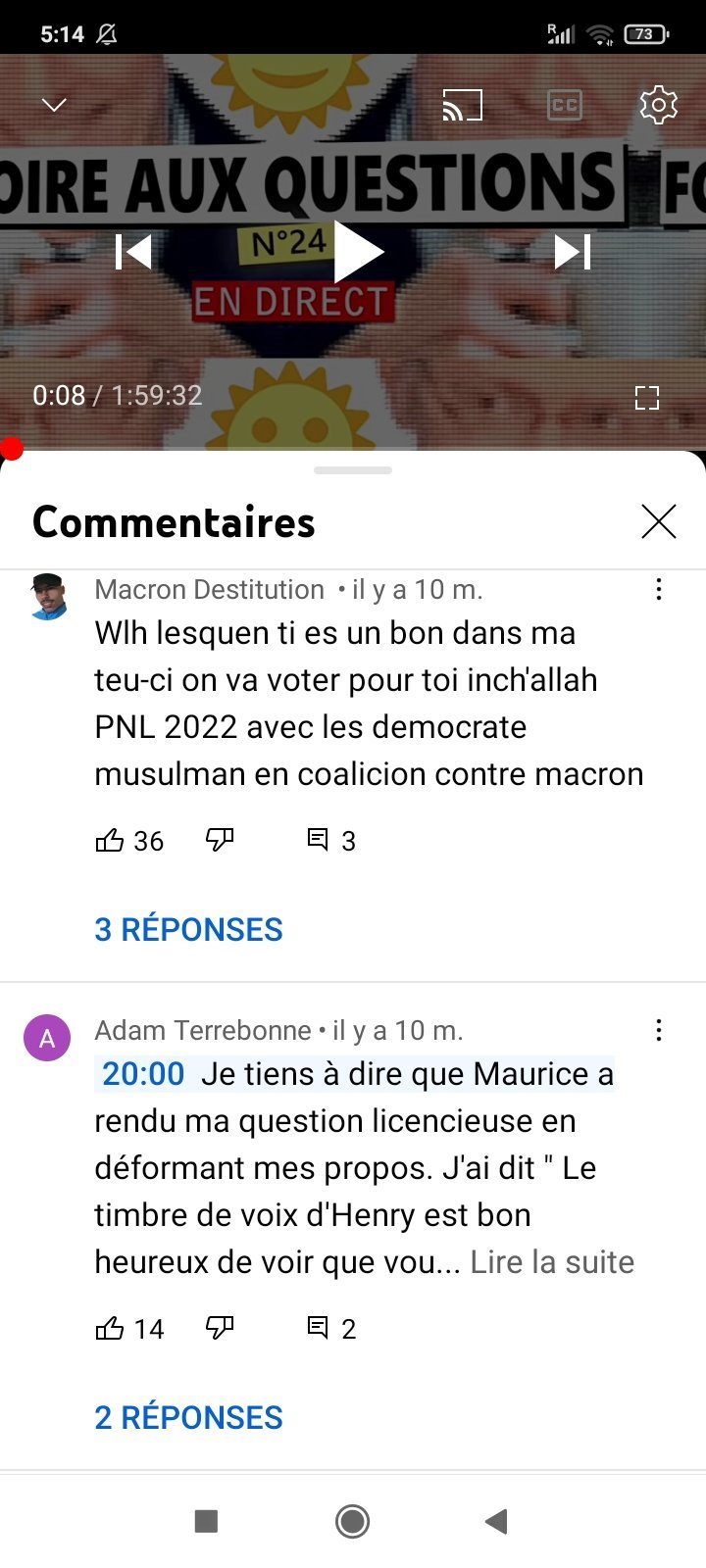
Task: Go to the previous video
Action: click(134, 252)
